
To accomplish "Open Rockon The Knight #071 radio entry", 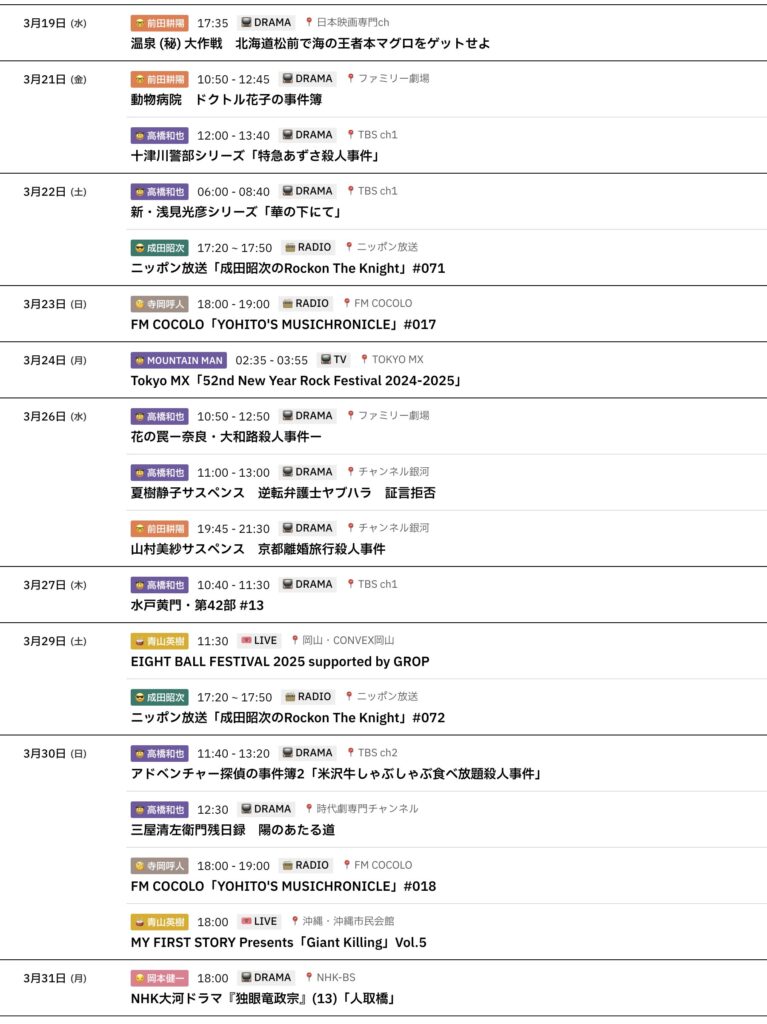I will coord(288,268).
